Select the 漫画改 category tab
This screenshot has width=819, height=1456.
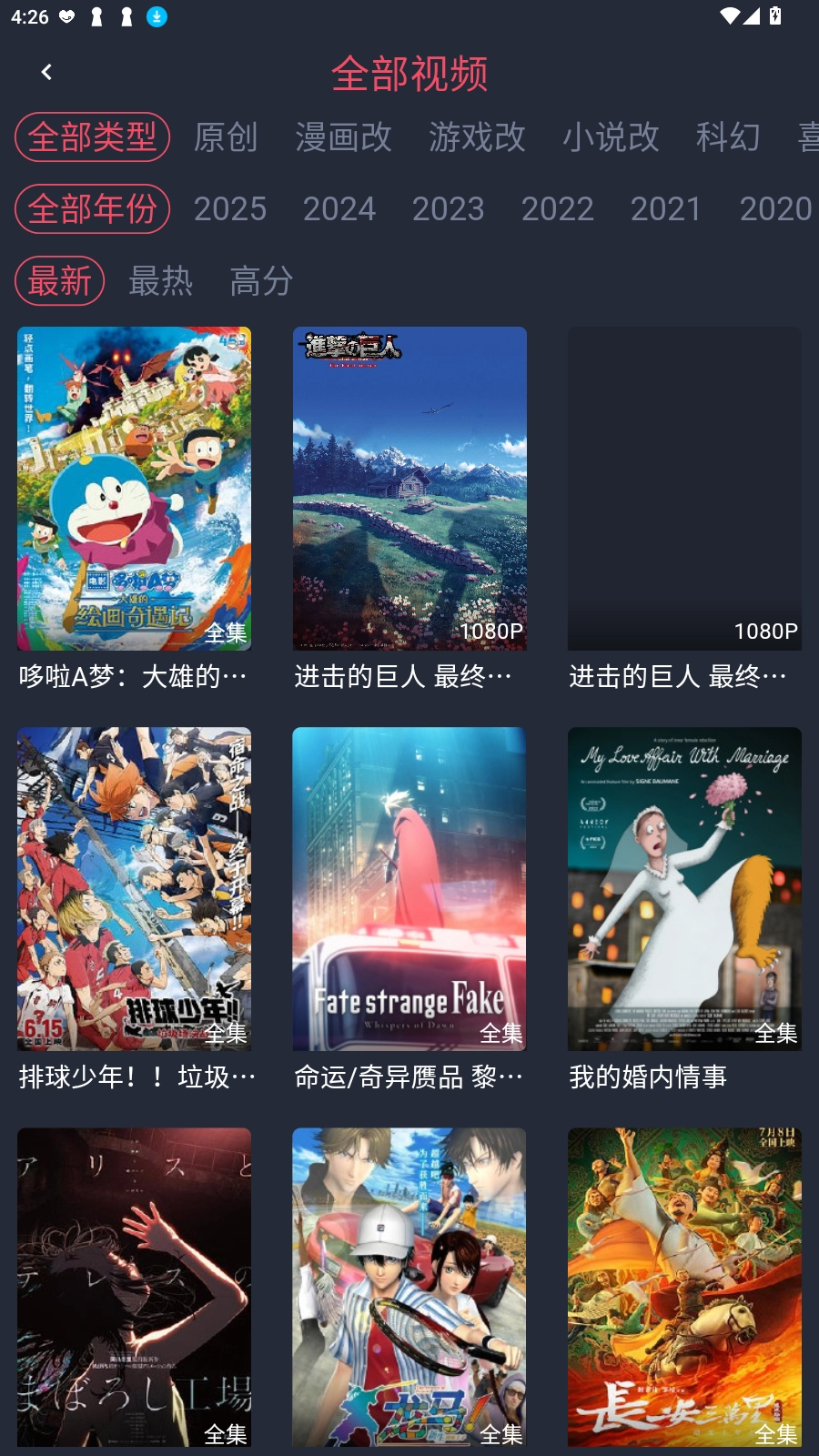(x=343, y=137)
